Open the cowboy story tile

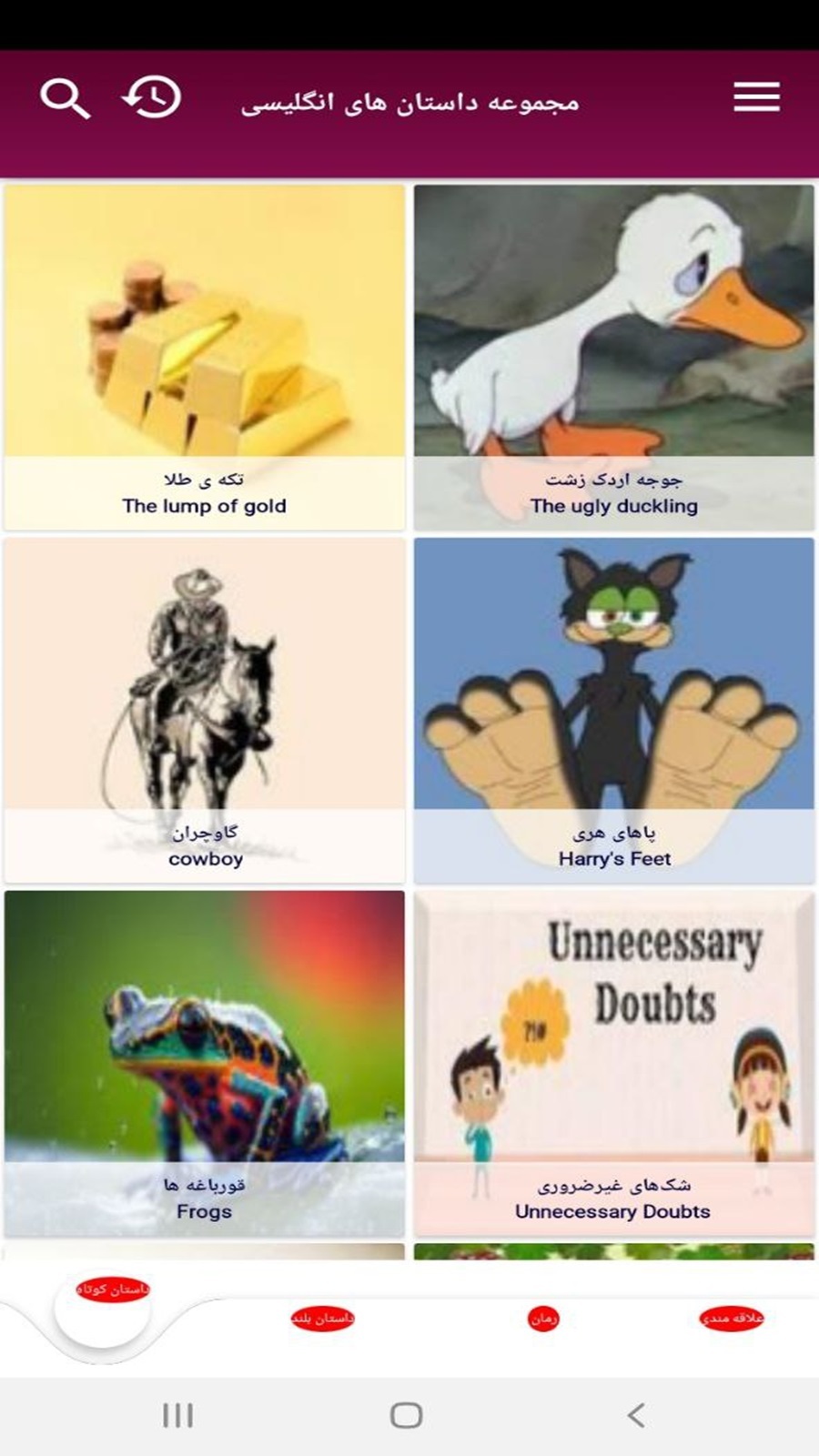[204, 710]
